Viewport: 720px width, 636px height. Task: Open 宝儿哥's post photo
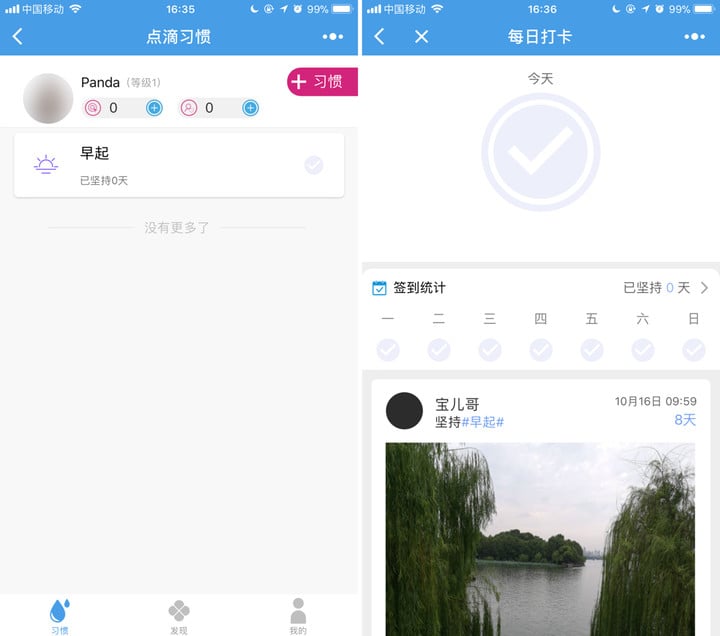click(x=540, y=538)
